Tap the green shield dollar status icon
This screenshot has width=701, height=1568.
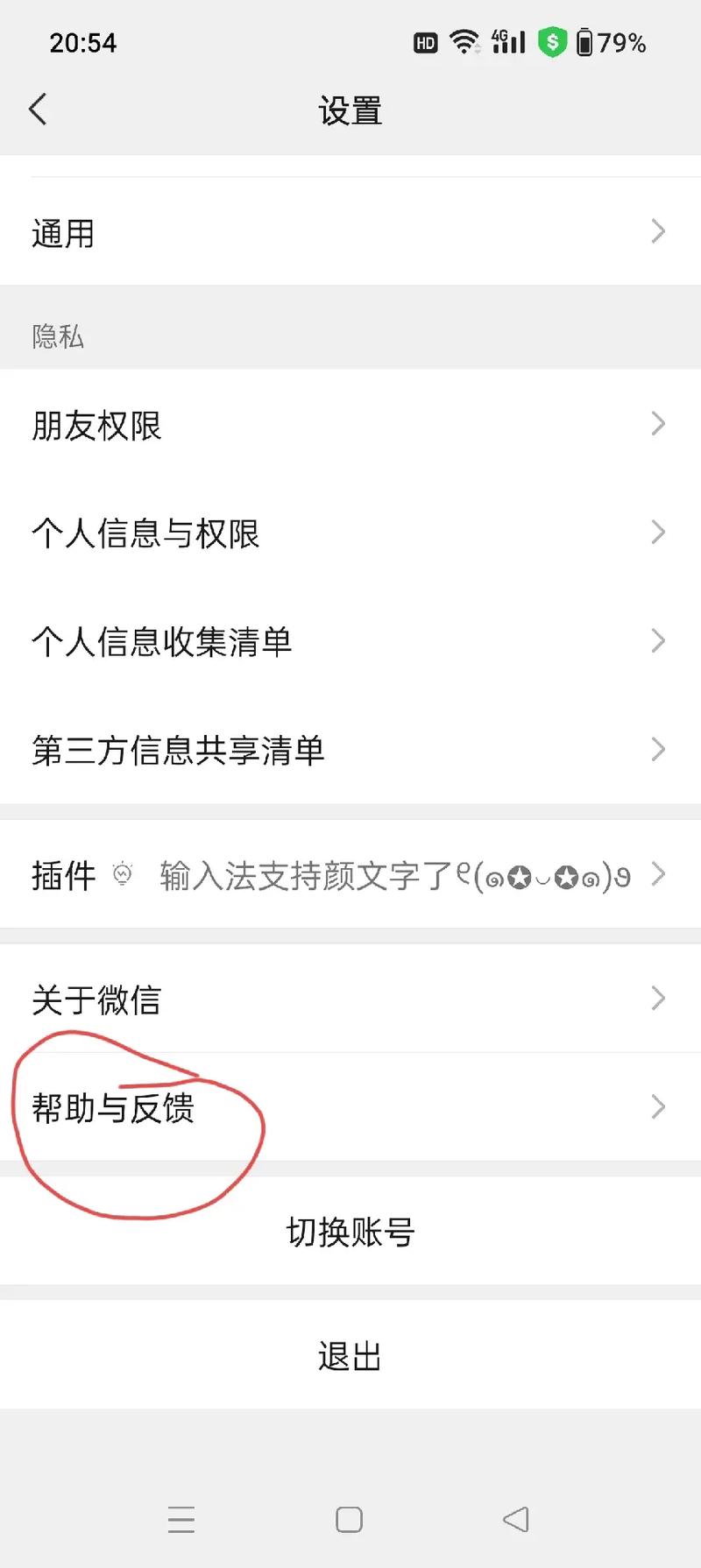coord(552,42)
